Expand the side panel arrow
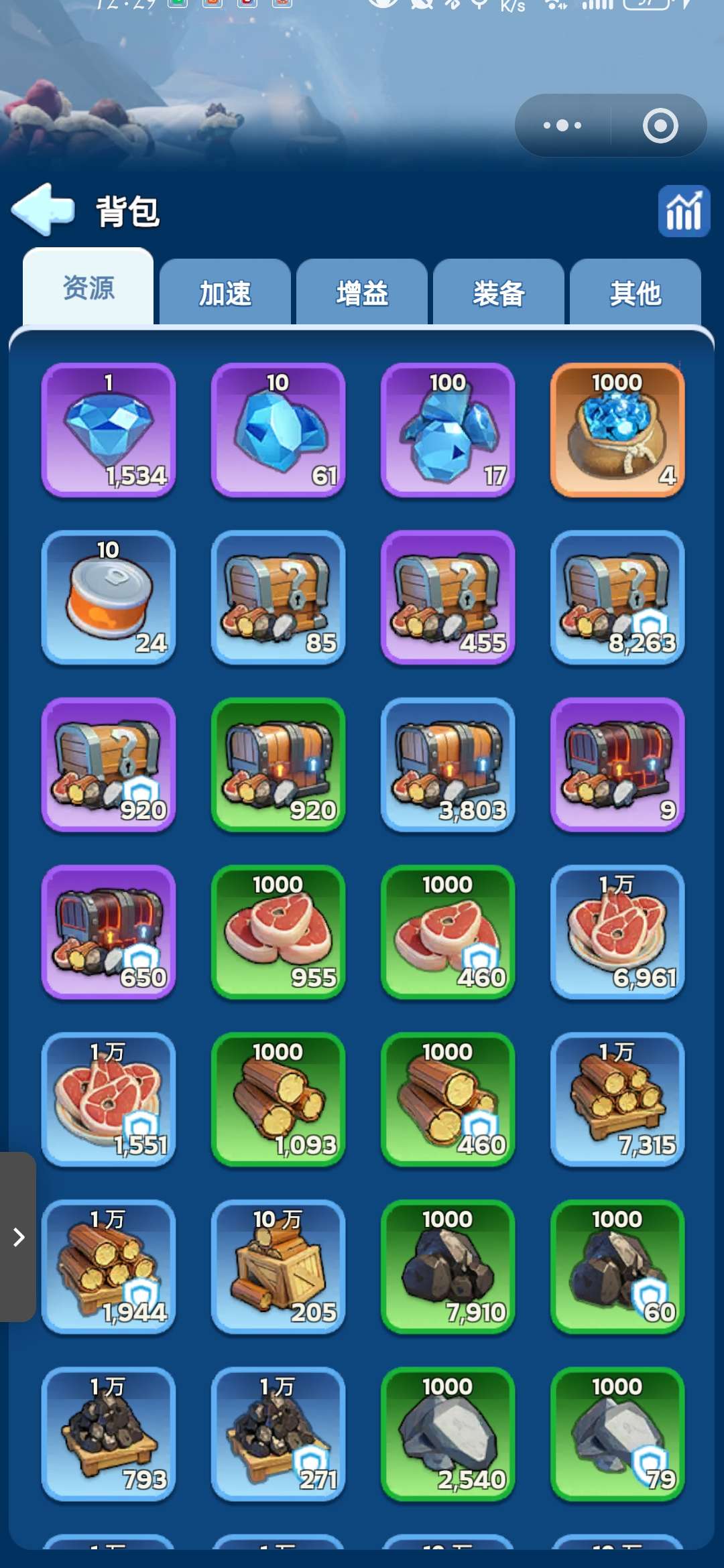The width and height of the screenshot is (724, 1568). (18, 1237)
